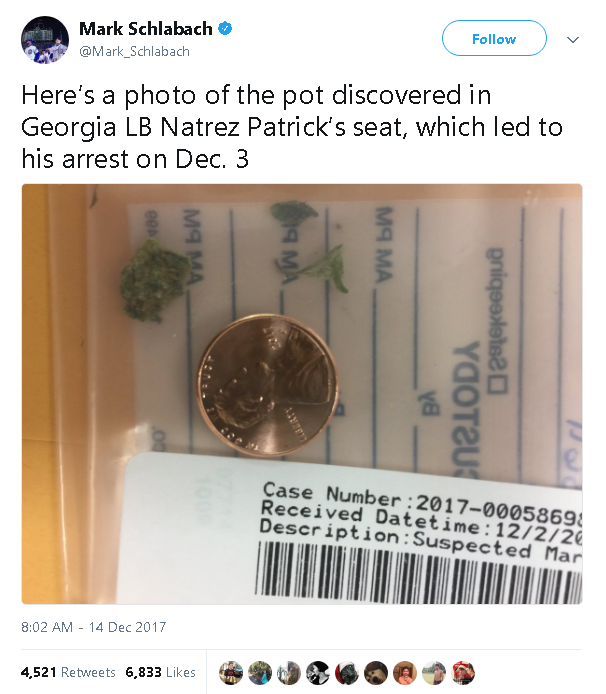Screen dimensions: 606x694
Task: View the 6,833 Likes list
Action: point(160,672)
